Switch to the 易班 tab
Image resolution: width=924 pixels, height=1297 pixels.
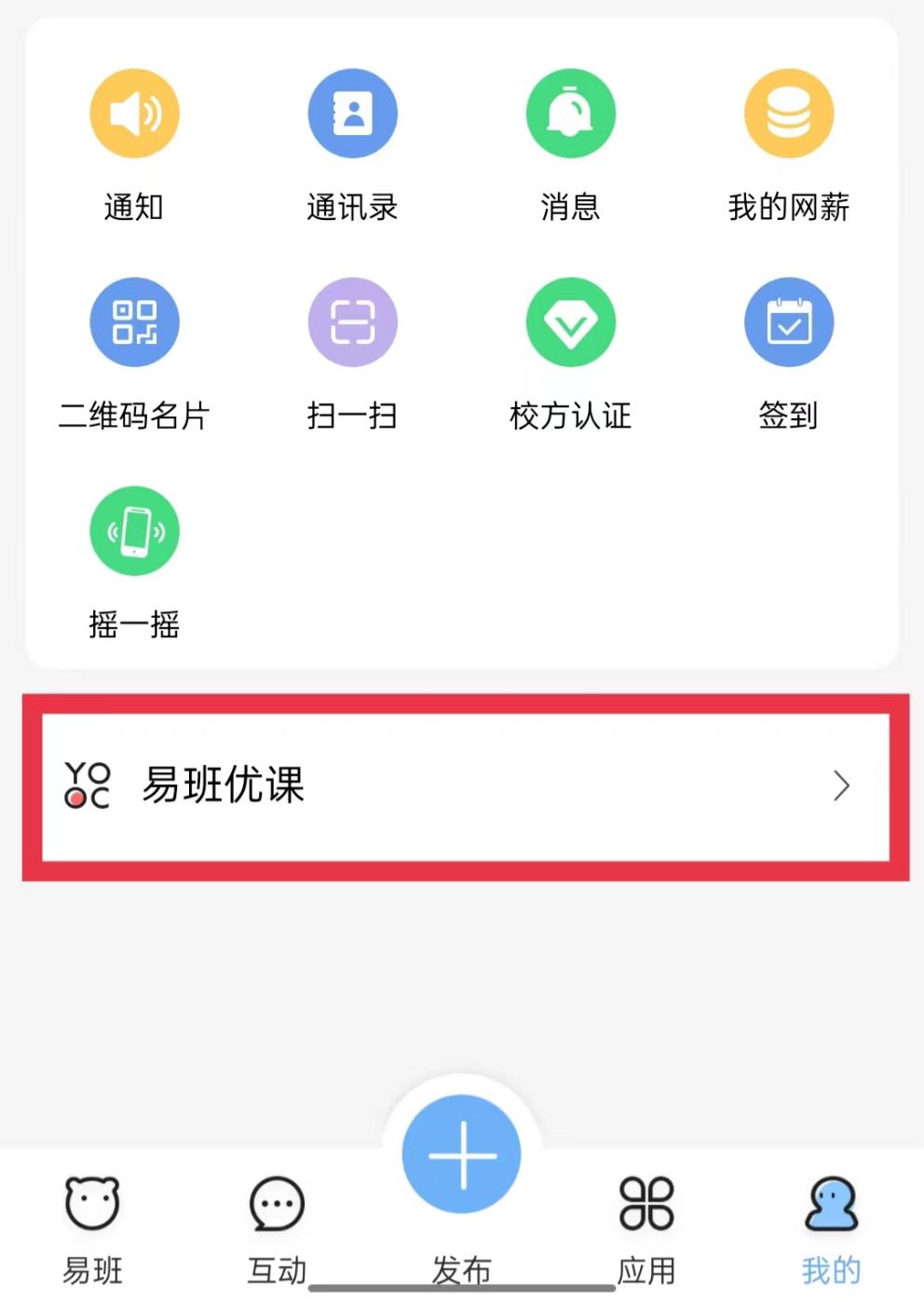point(92,1225)
